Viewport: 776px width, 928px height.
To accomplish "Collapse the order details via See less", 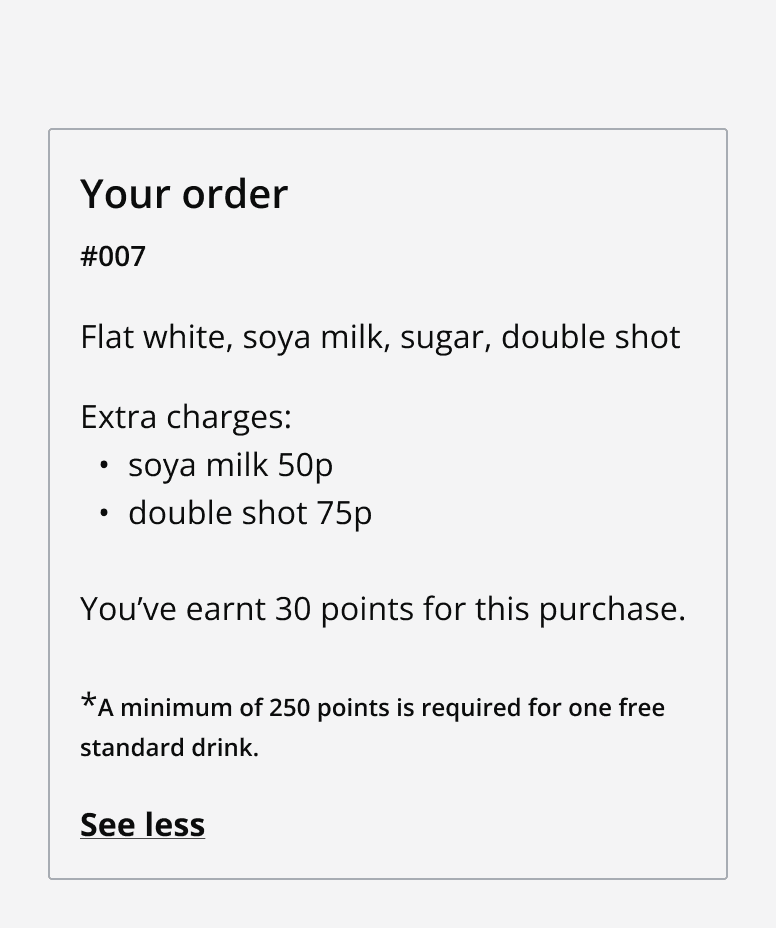I will click(142, 824).
